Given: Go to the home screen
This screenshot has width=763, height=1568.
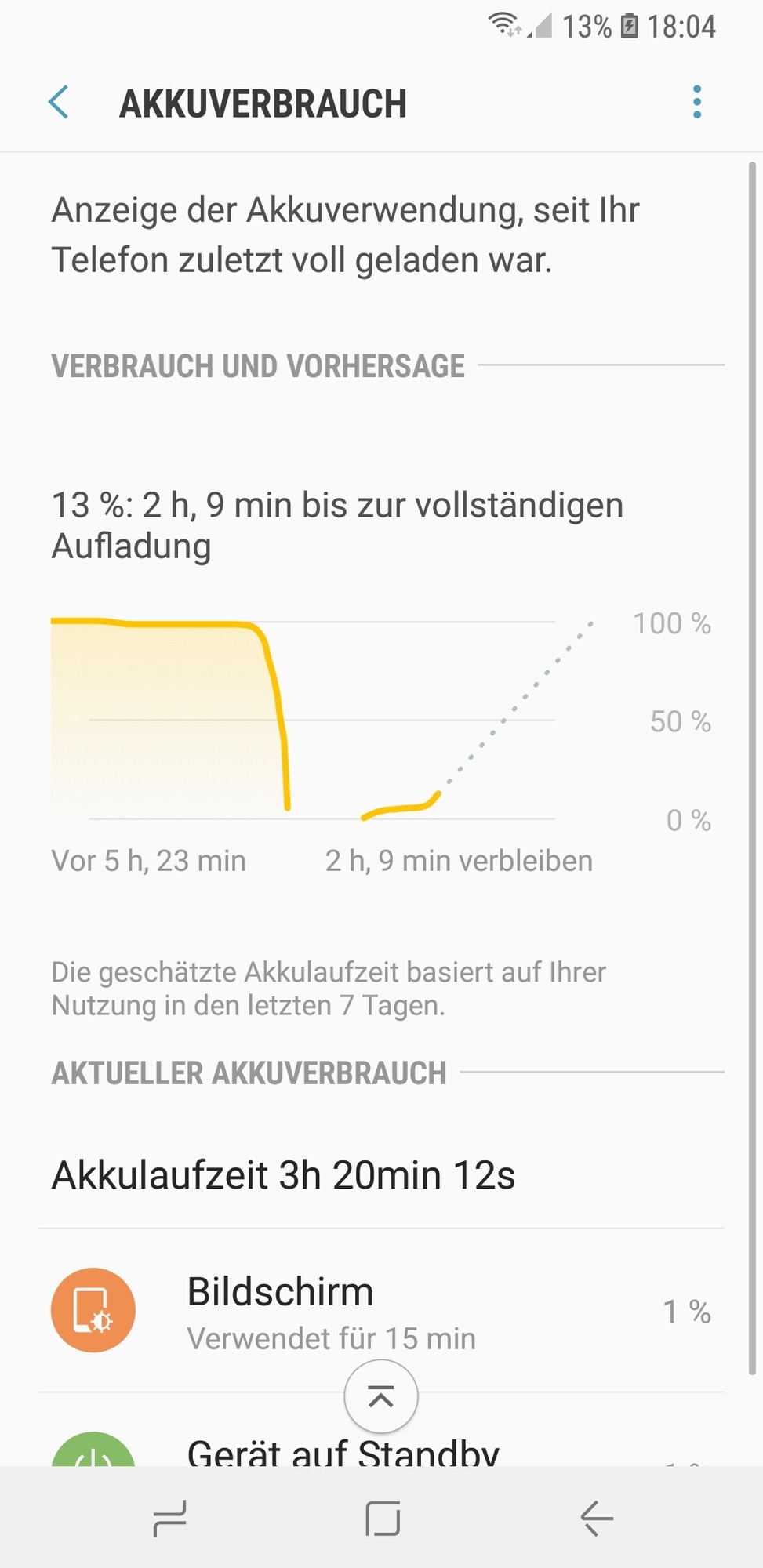Looking at the screenshot, I should pos(383,1518).
